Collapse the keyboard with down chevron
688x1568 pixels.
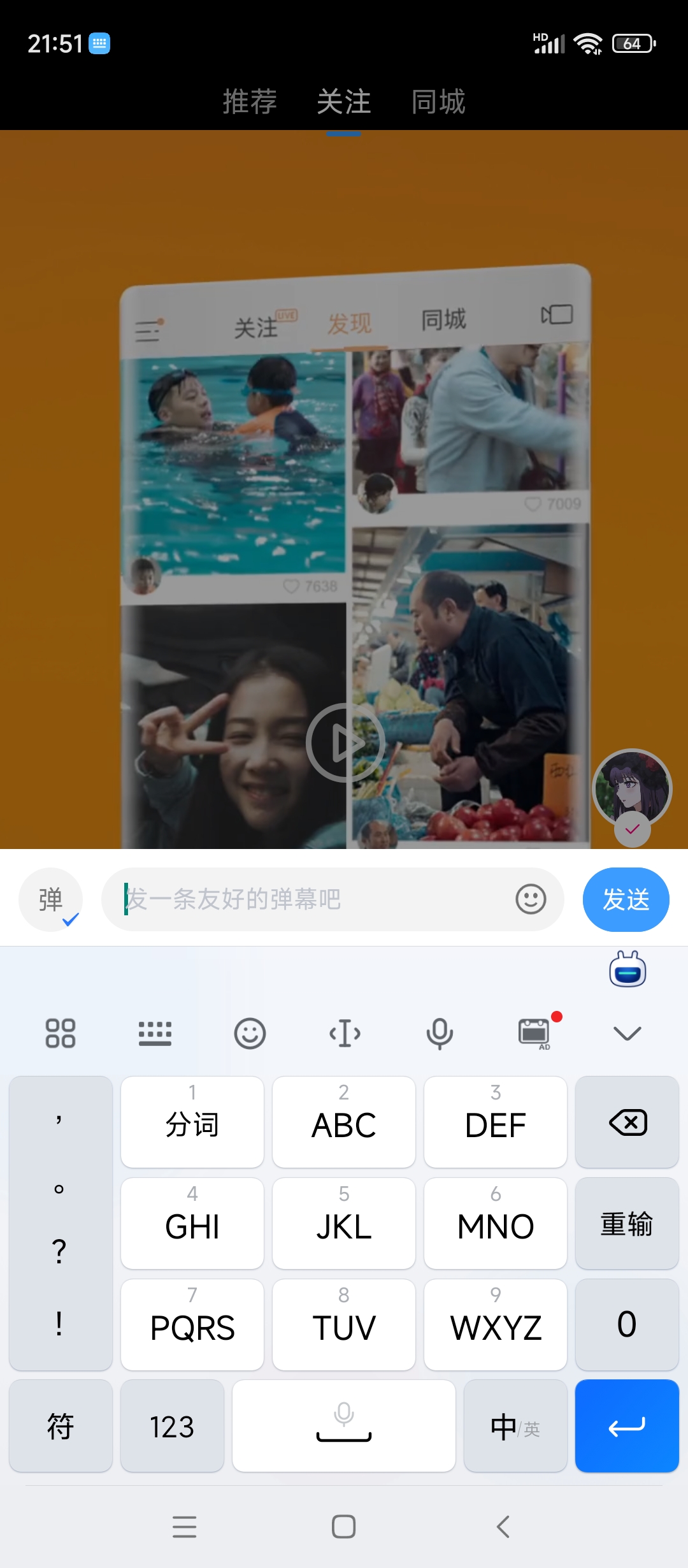(x=627, y=1033)
